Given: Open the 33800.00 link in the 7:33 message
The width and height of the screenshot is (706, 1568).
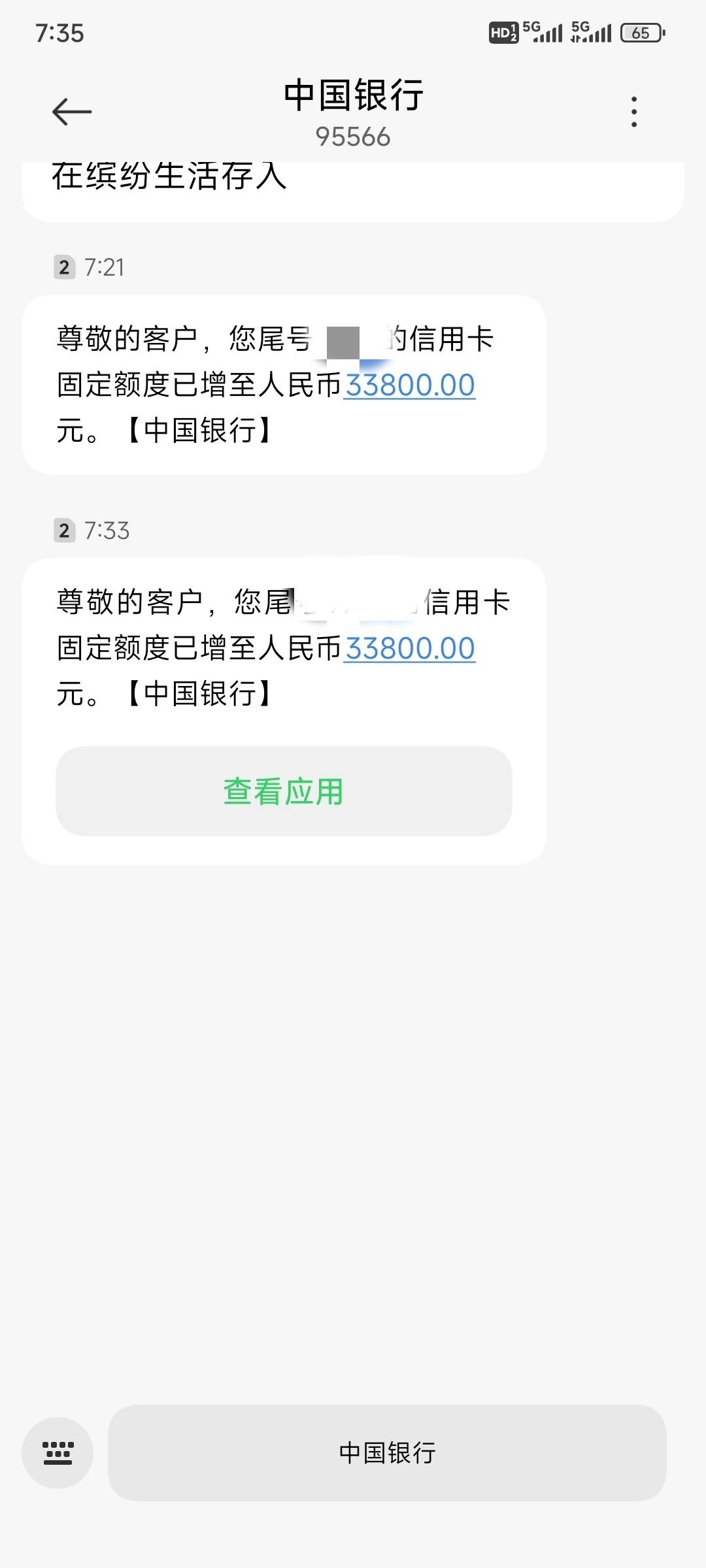Looking at the screenshot, I should point(410,648).
